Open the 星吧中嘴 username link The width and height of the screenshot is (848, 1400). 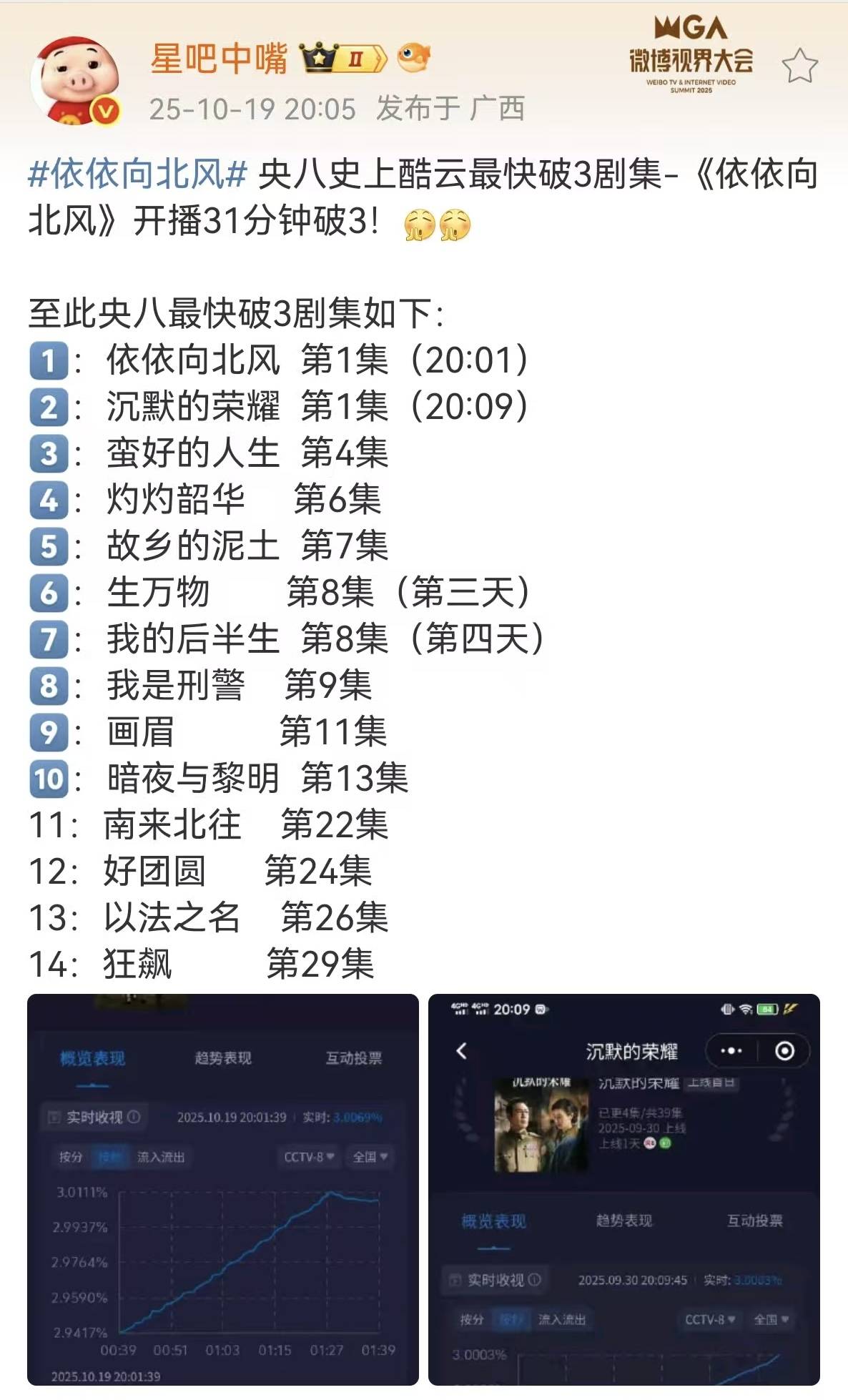[219, 58]
